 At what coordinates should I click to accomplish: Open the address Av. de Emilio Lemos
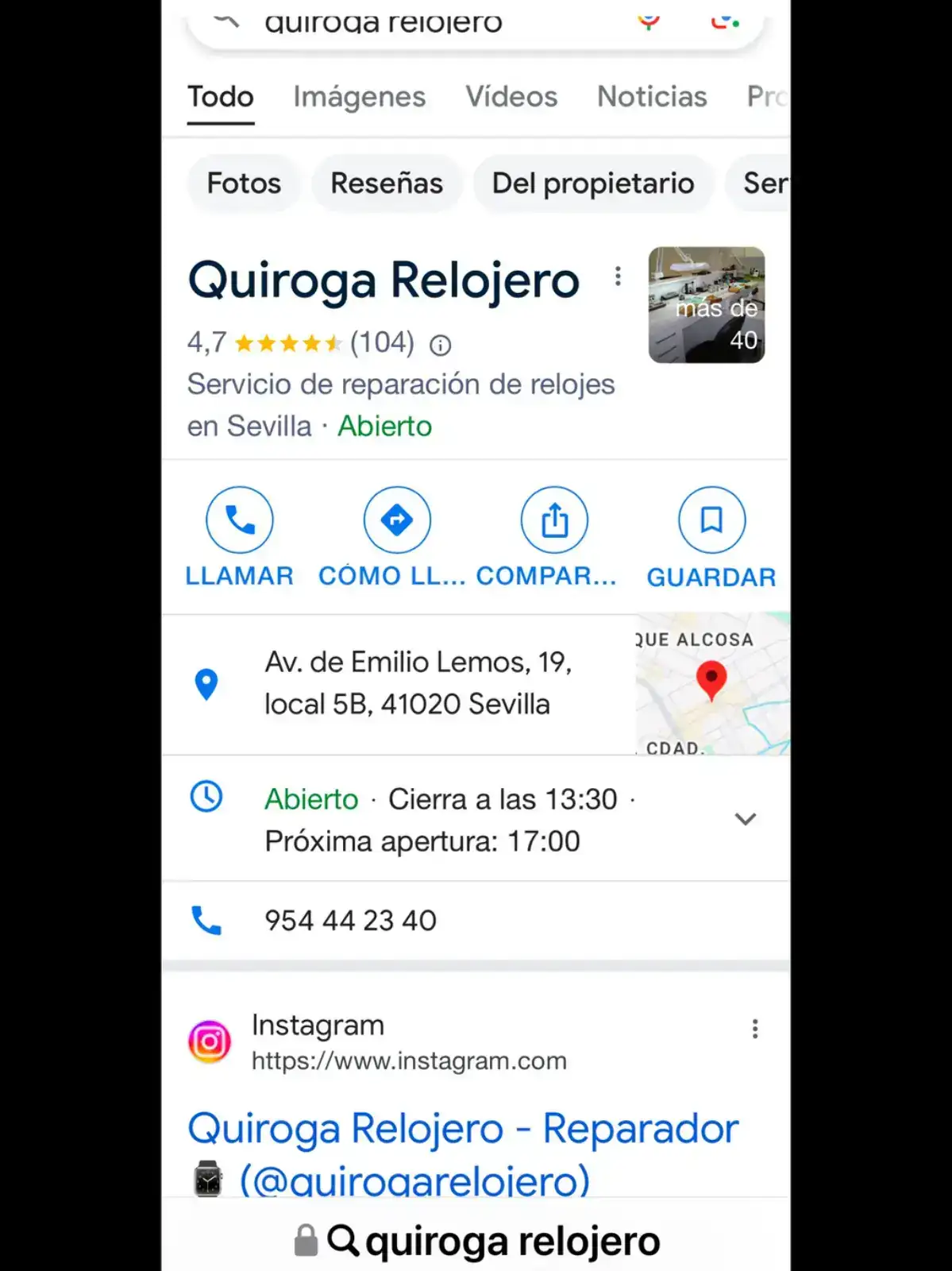tap(418, 683)
